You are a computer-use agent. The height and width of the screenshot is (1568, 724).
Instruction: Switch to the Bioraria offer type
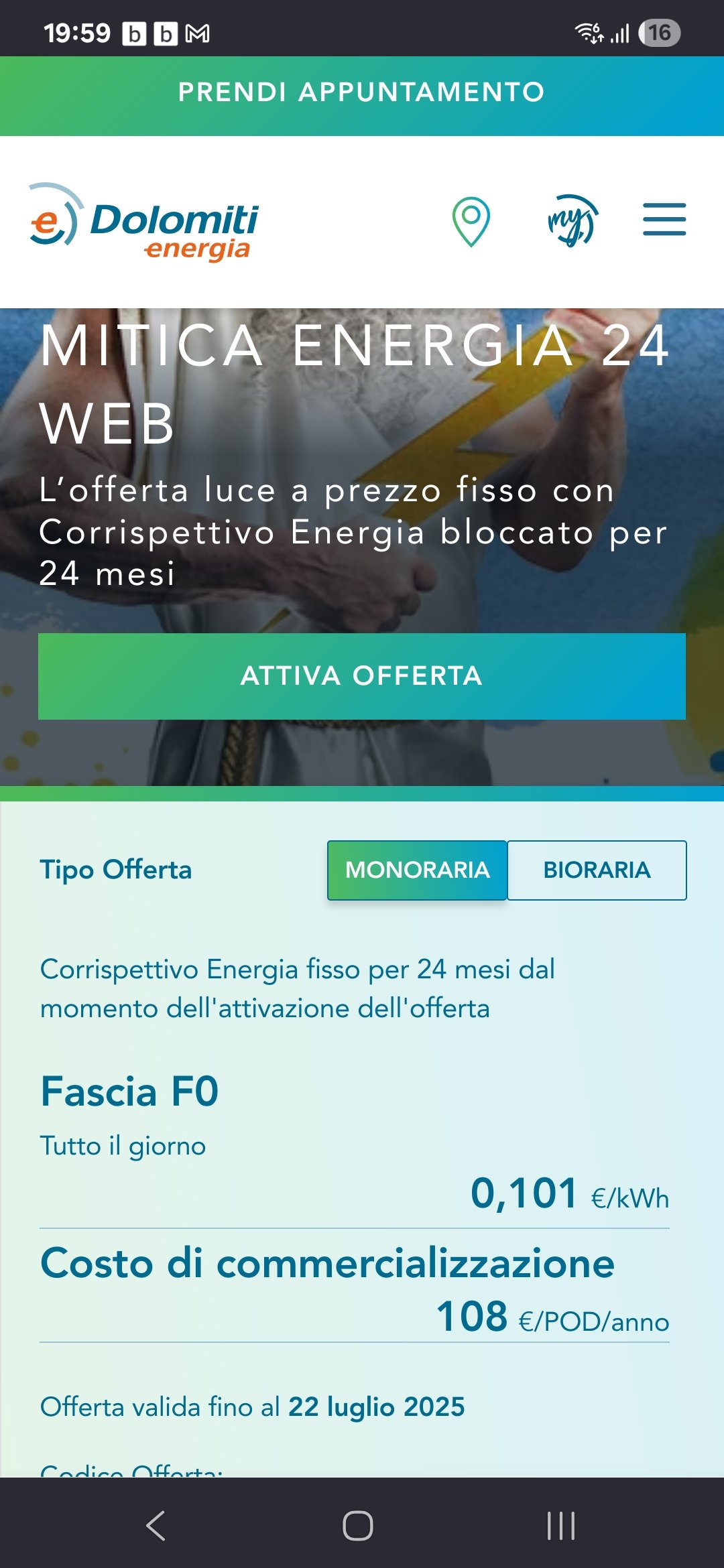coord(597,870)
